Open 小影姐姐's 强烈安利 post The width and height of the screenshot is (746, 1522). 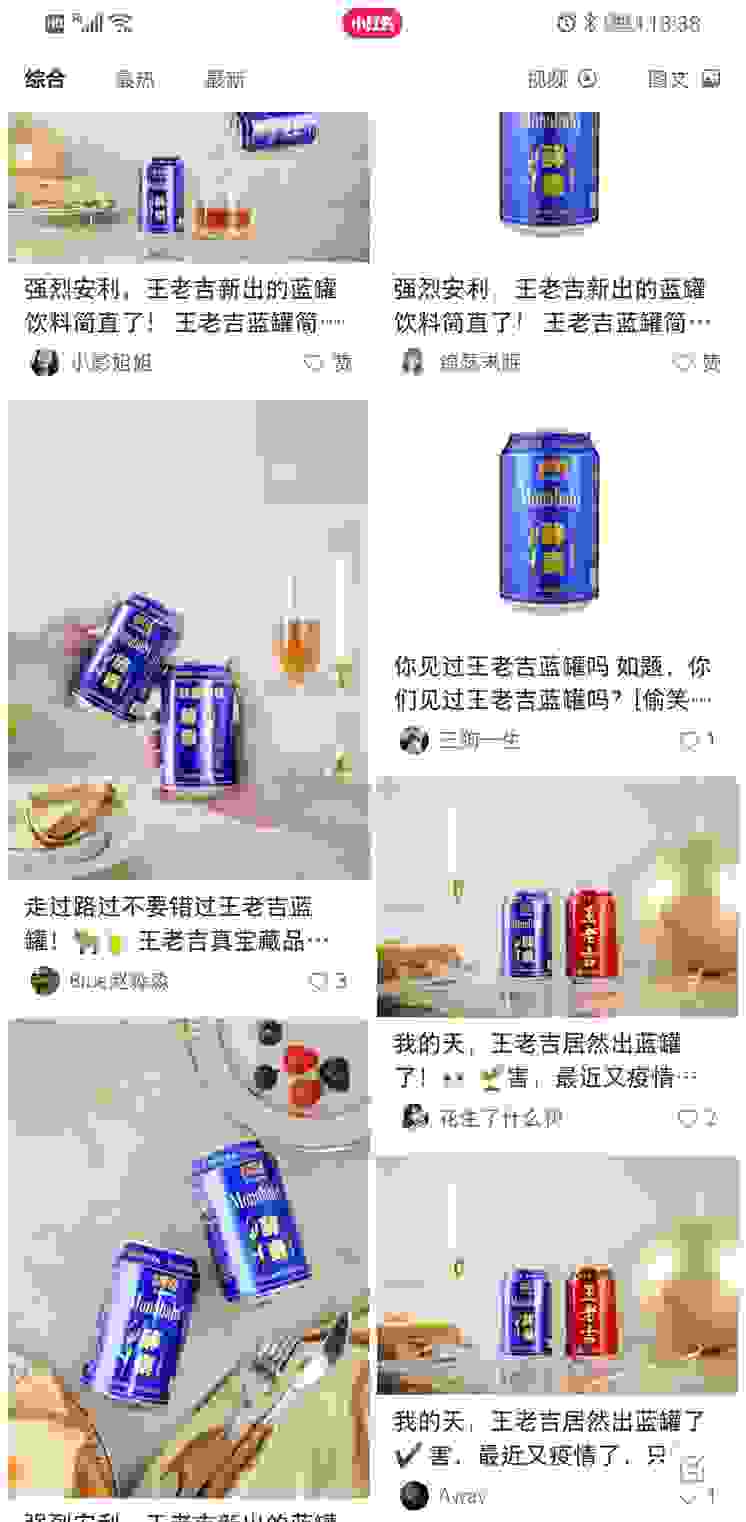[181, 305]
